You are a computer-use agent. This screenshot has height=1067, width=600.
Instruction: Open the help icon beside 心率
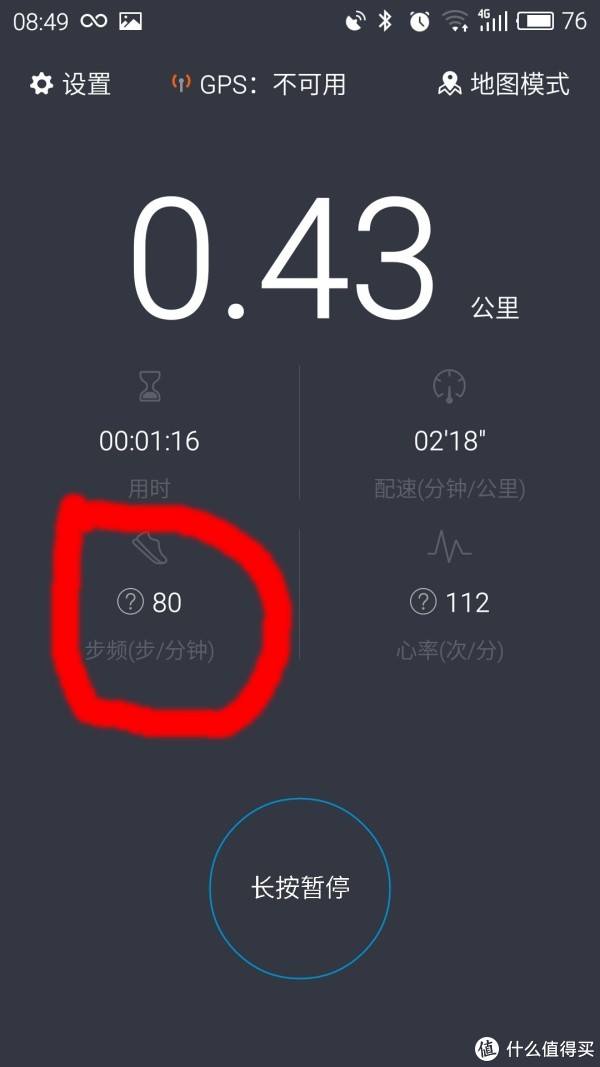423,602
